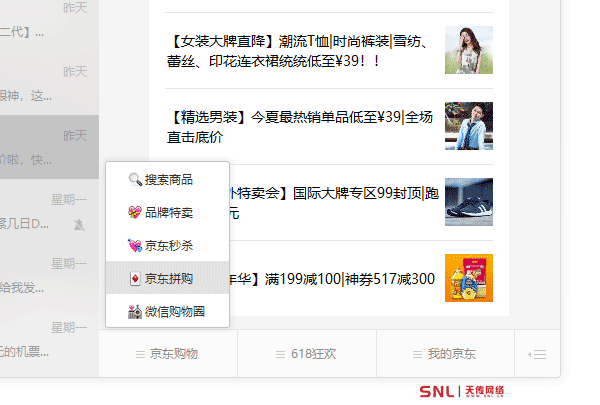Open the 女装大牌直降 article
Viewport: 600px width, 405px height.
point(305,52)
